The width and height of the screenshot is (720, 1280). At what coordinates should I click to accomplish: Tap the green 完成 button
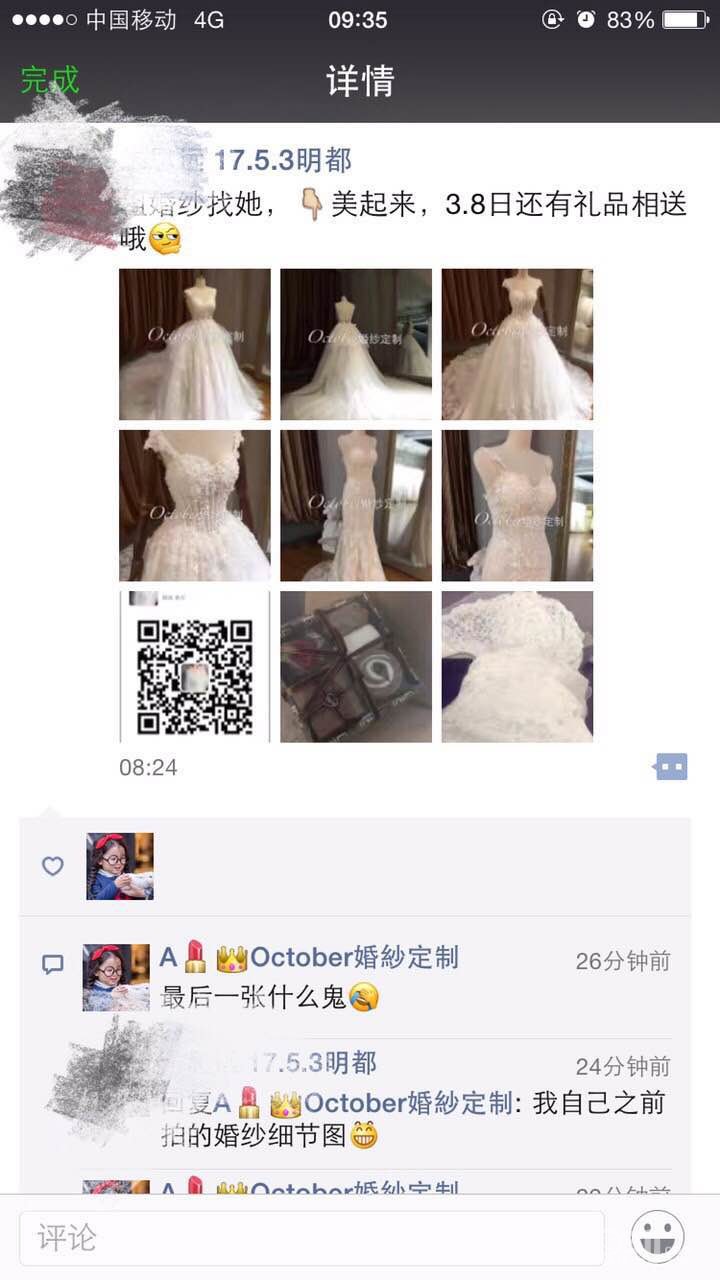tap(49, 79)
